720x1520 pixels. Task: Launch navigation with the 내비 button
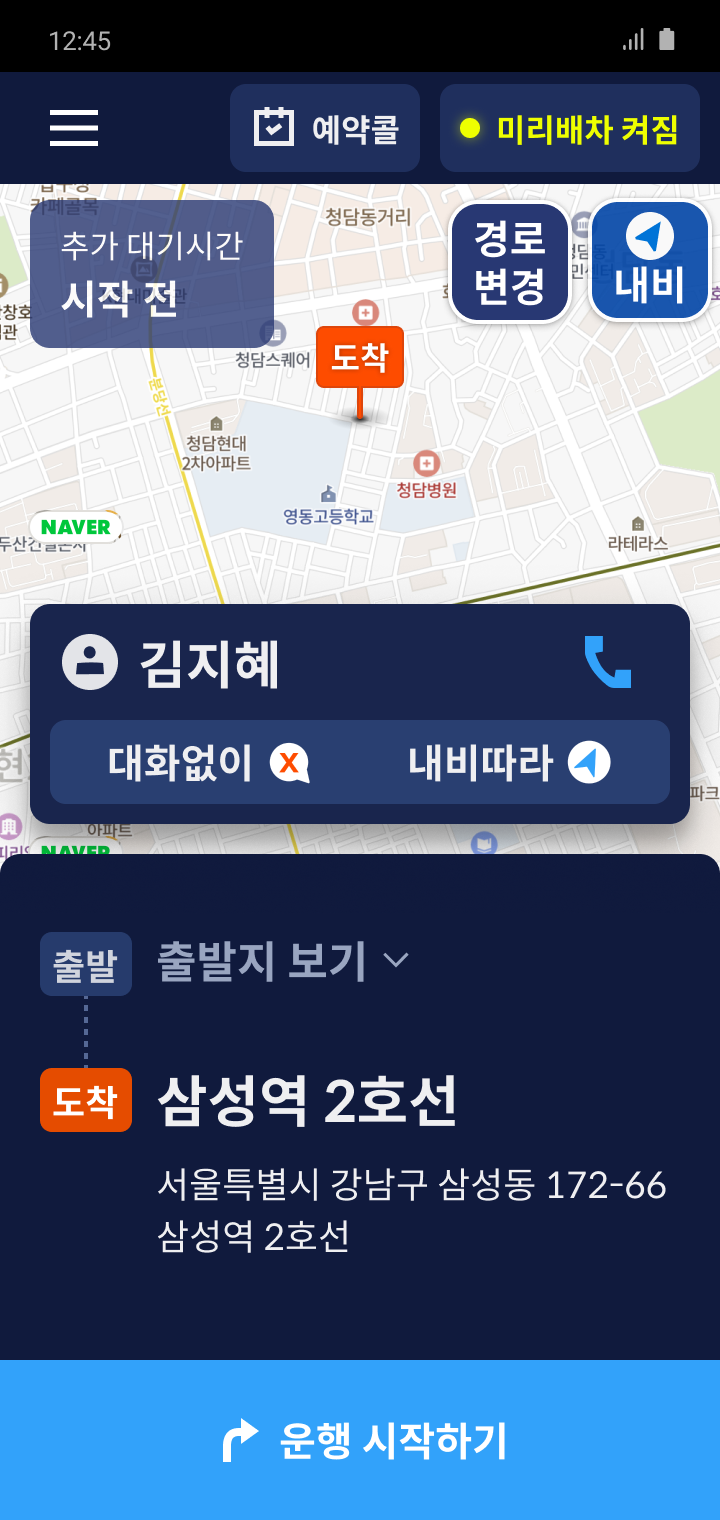pos(649,261)
